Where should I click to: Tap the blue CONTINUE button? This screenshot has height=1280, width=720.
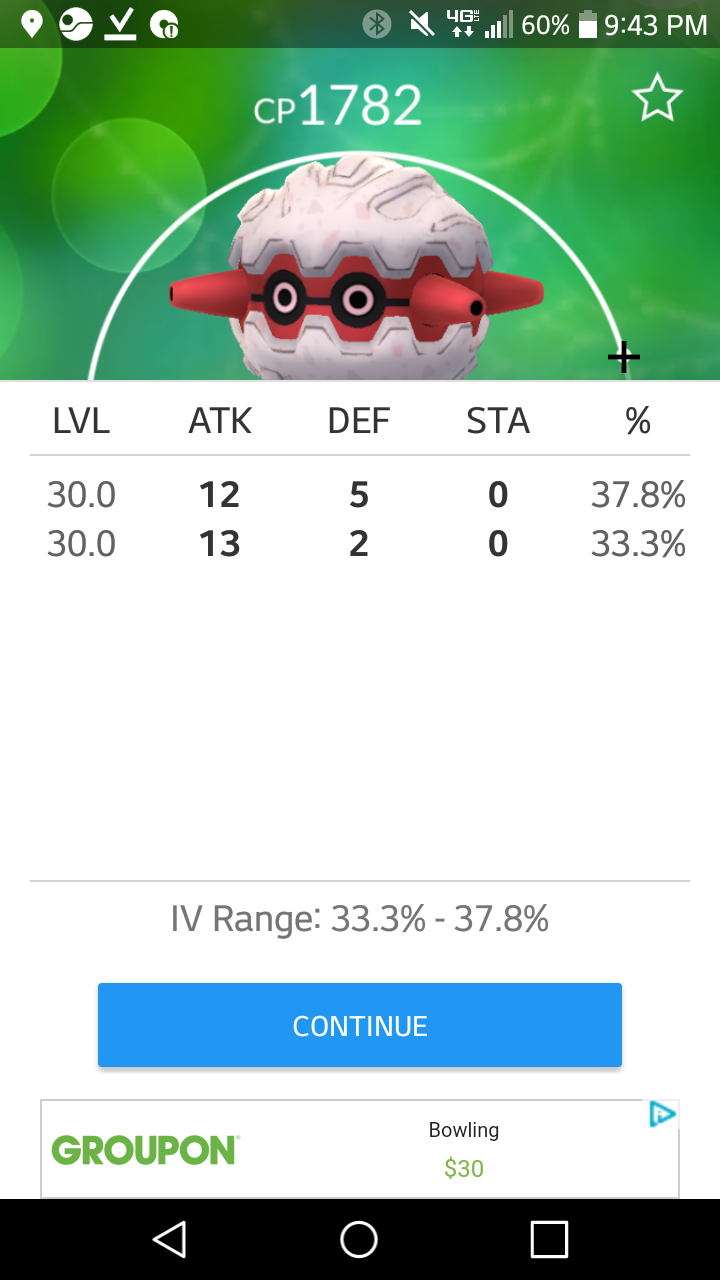360,1025
